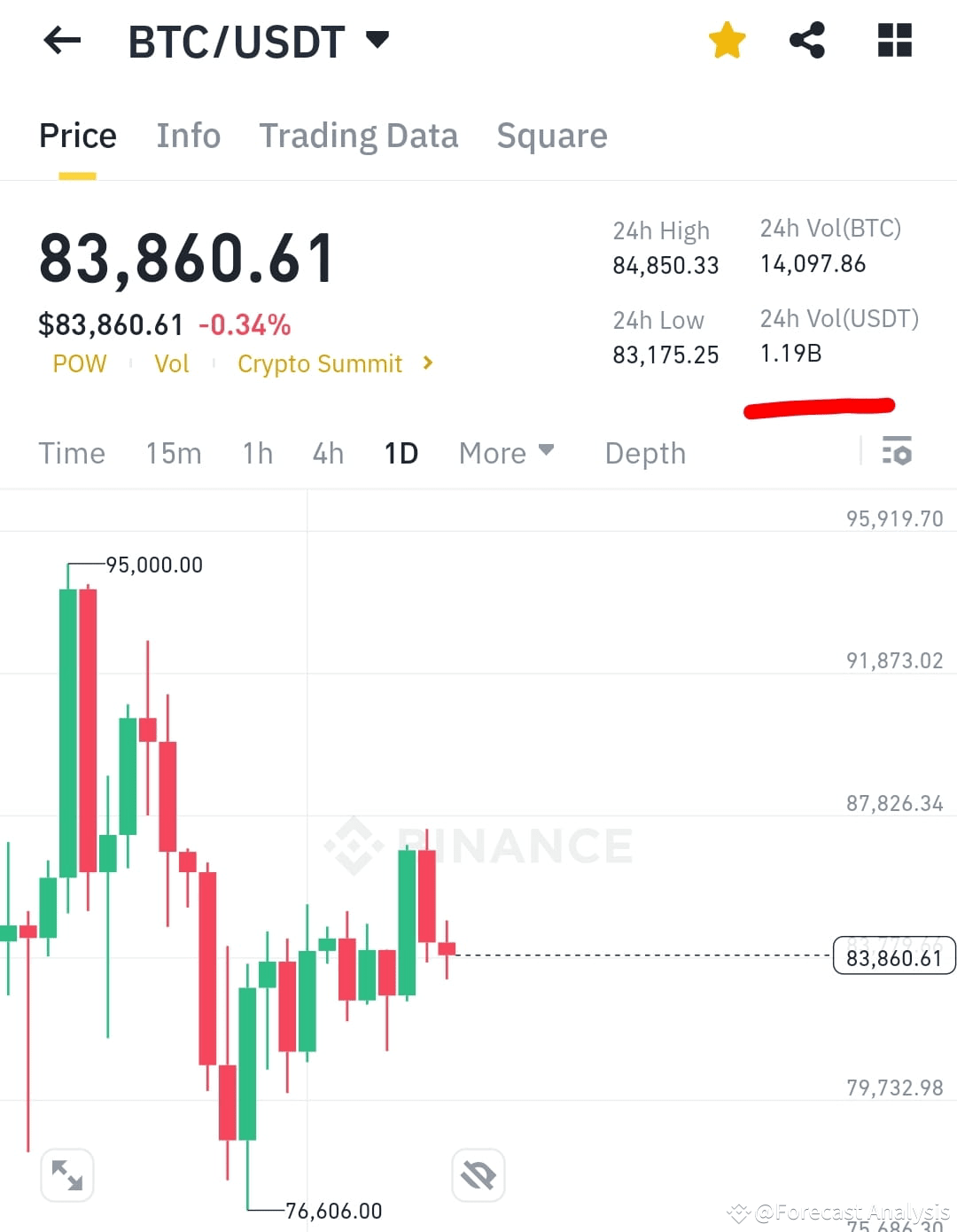Open the BTC/USDT pair selector dropdown
Screen dimensions: 957x1232
tap(377, 39)
